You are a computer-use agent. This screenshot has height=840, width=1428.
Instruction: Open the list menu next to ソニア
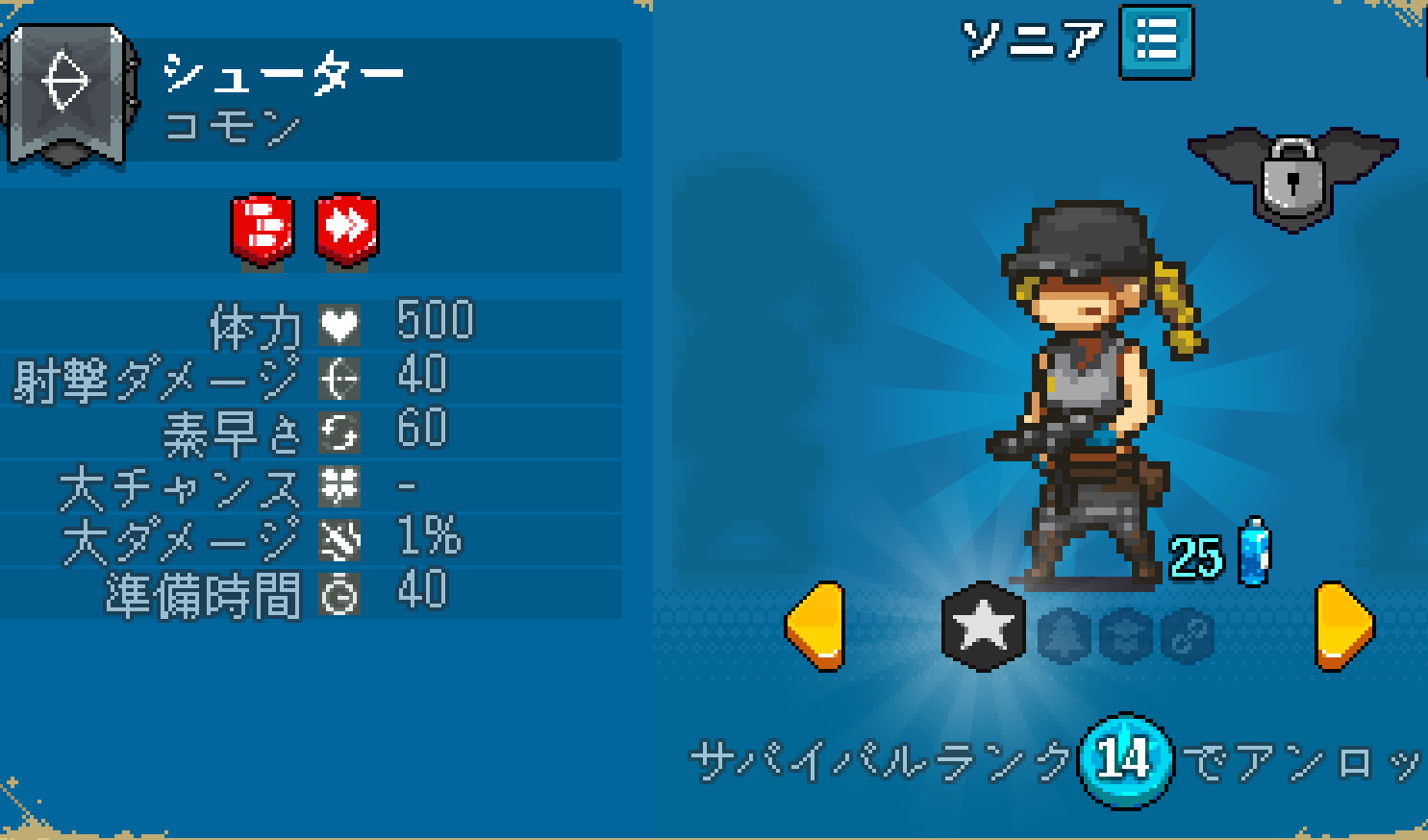1157,41
